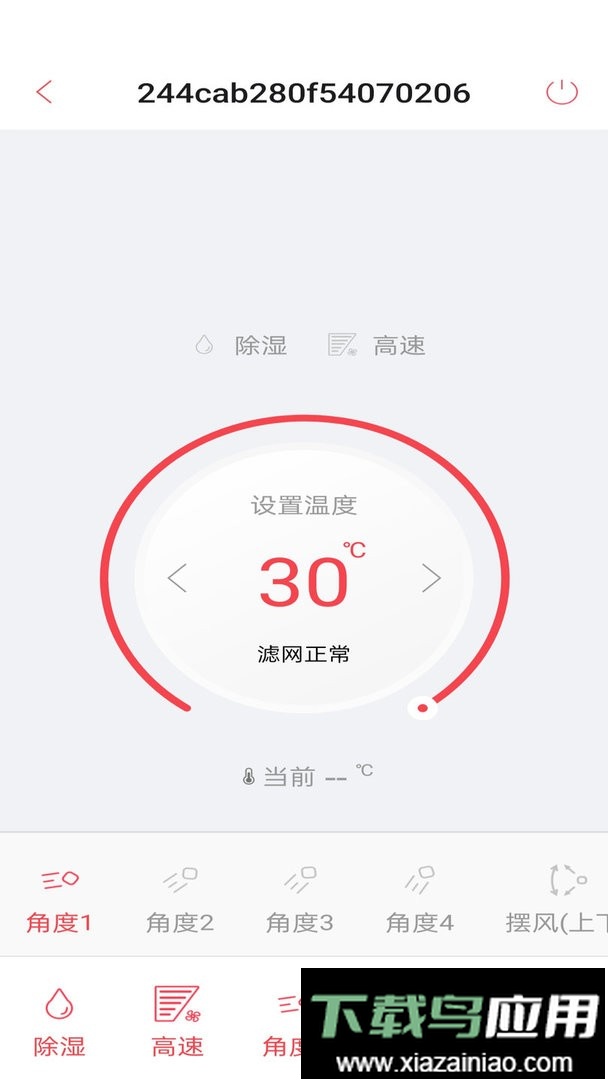Decrease the set temperature with left arrow
The width and height of the screenshot is (608, 1080).
tap(177, 578)
